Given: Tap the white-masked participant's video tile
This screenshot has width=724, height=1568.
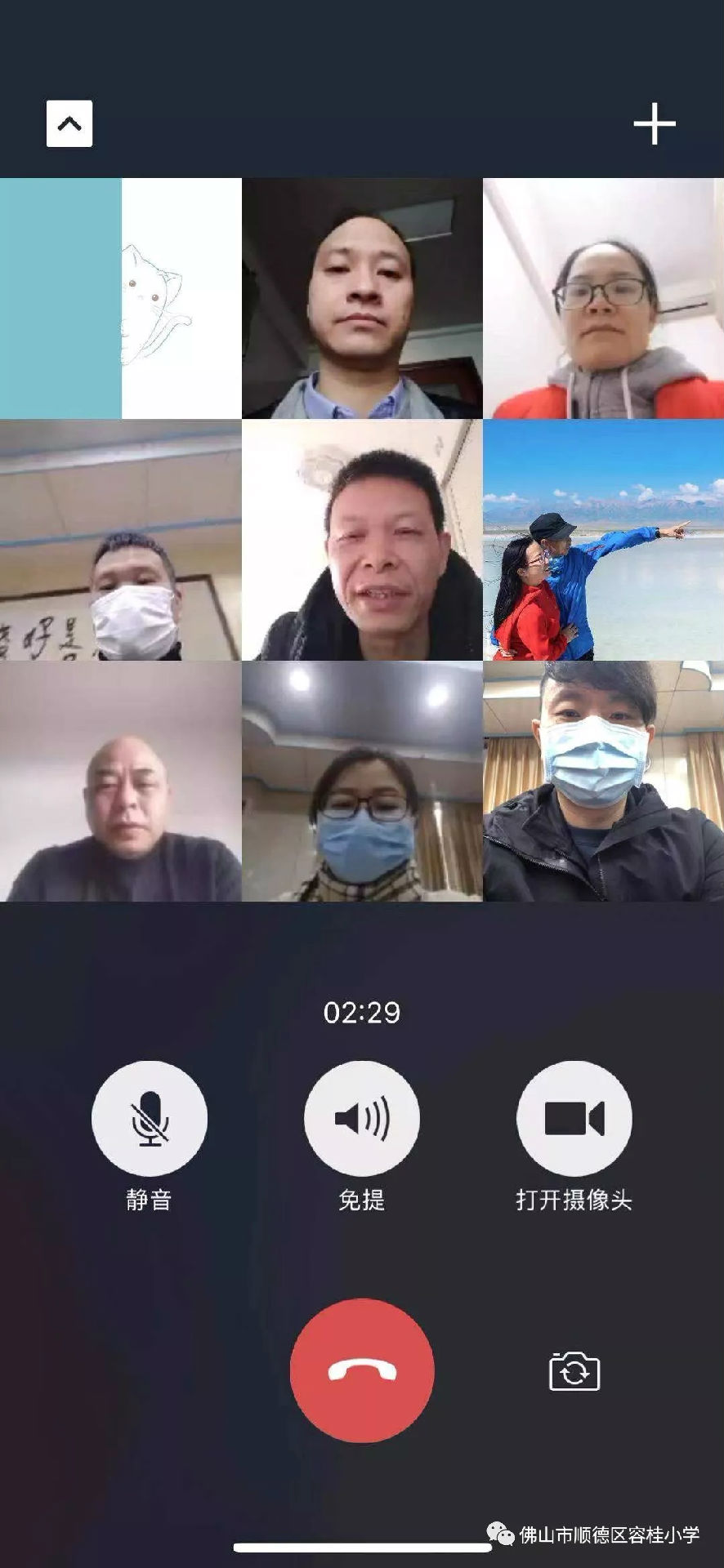Looking at the screenshot, I should (x=121, y=540).
